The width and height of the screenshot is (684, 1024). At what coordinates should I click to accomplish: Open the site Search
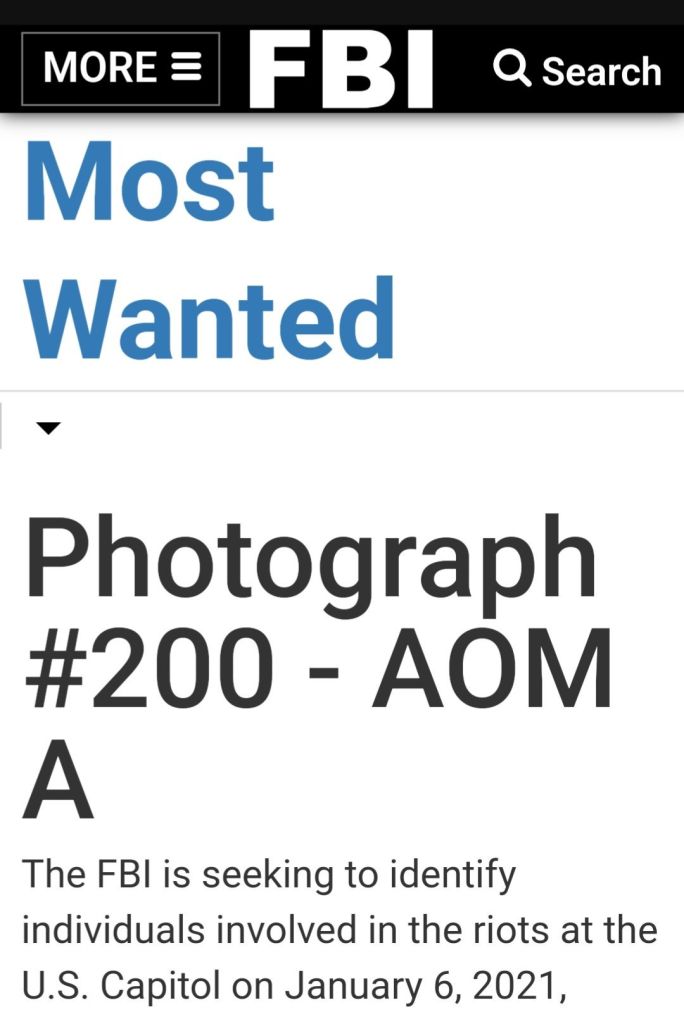point(578,70)
